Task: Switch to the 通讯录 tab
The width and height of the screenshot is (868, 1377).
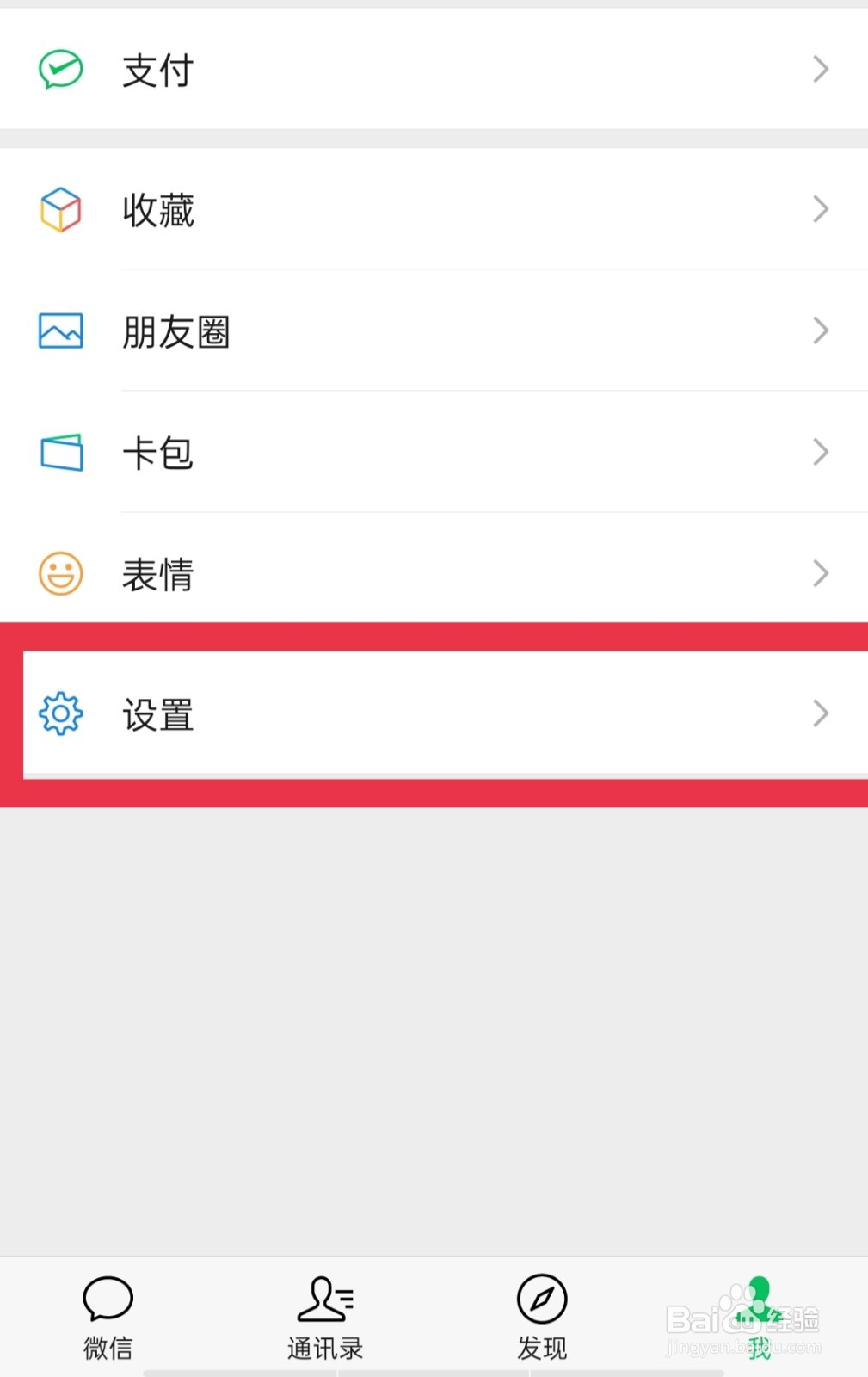Action: click(324, 1317)
